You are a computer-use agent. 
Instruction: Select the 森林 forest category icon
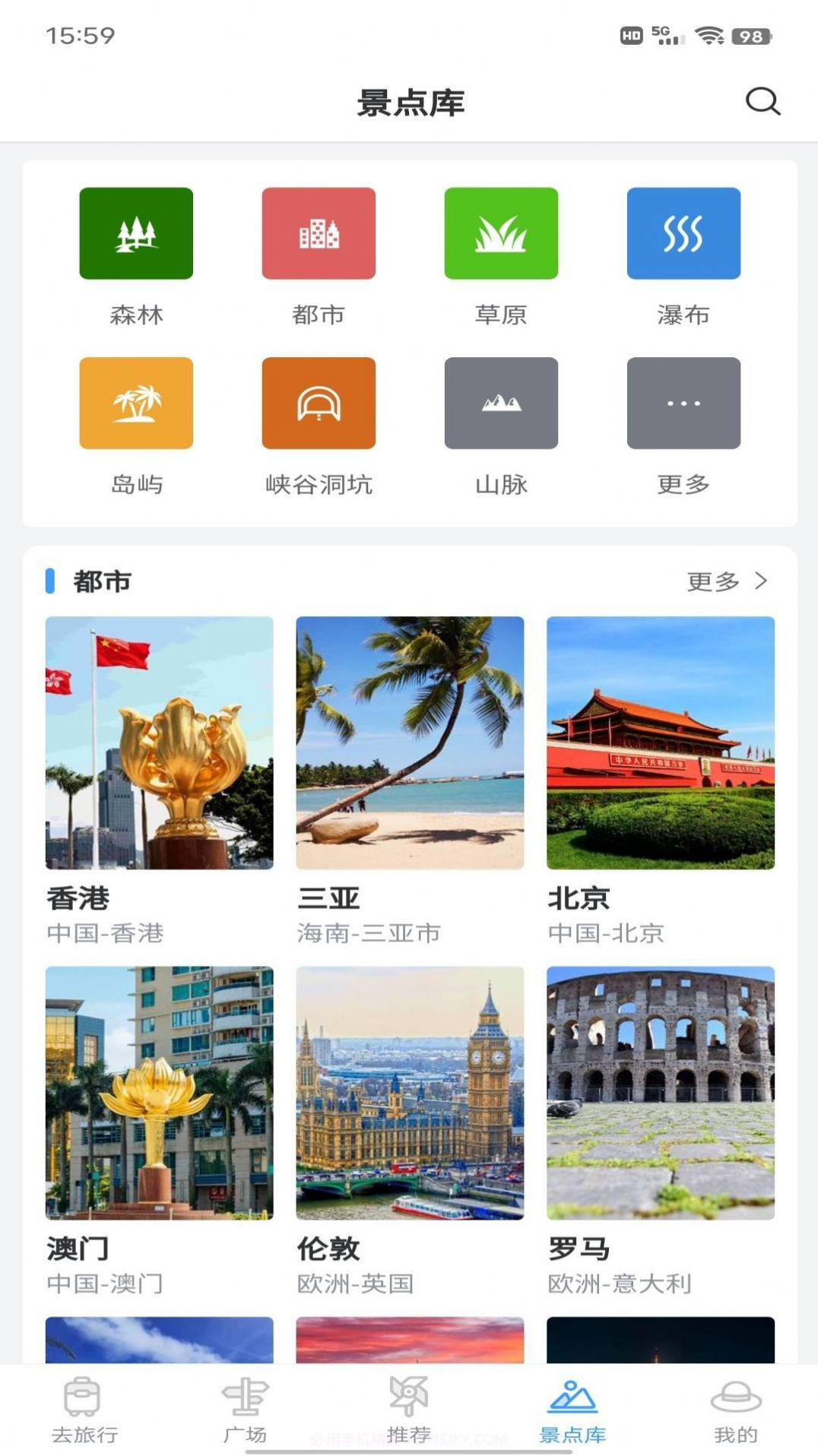[x=135, y=233]
